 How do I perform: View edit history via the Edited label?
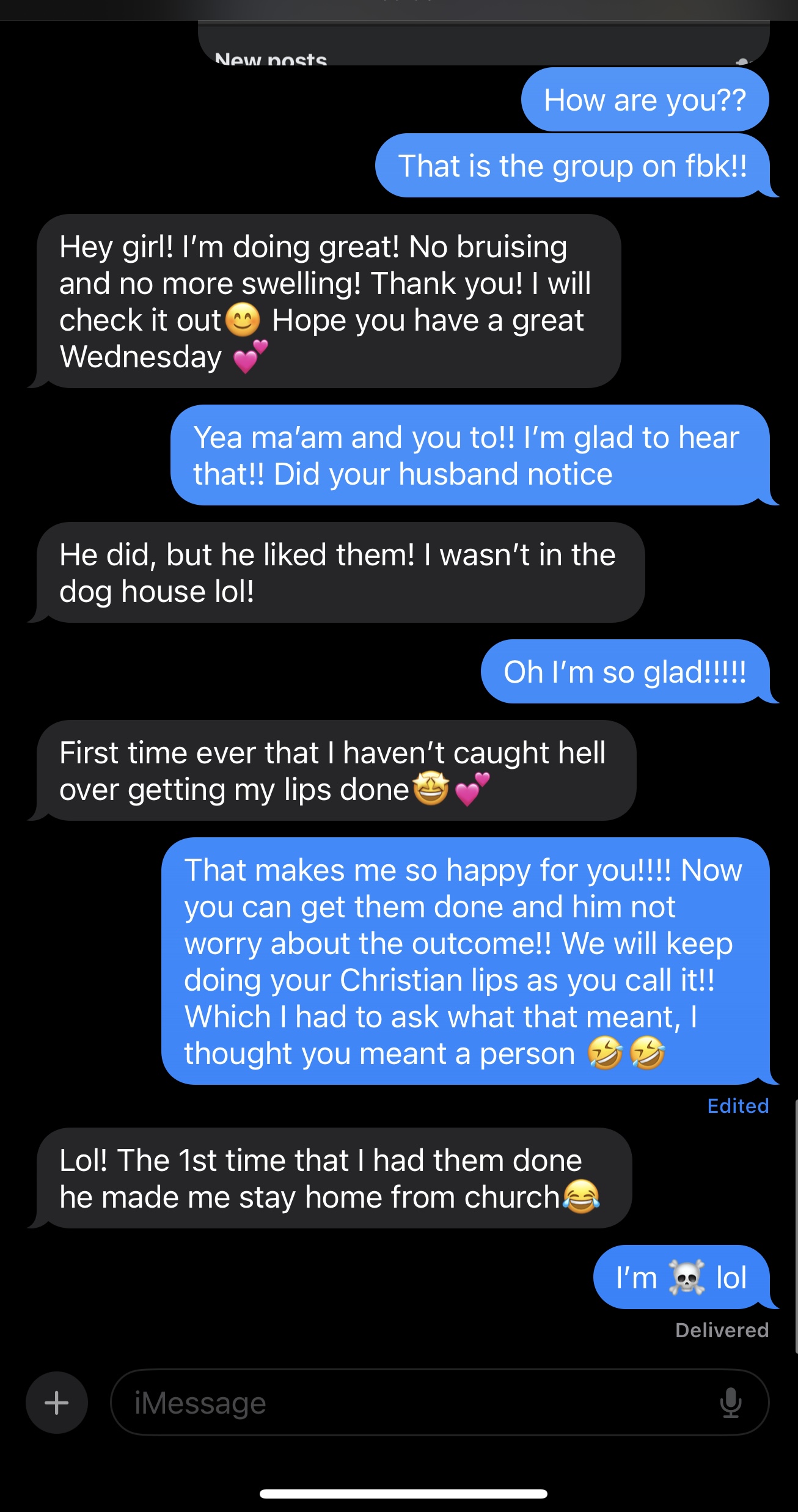coord(738,1106)
